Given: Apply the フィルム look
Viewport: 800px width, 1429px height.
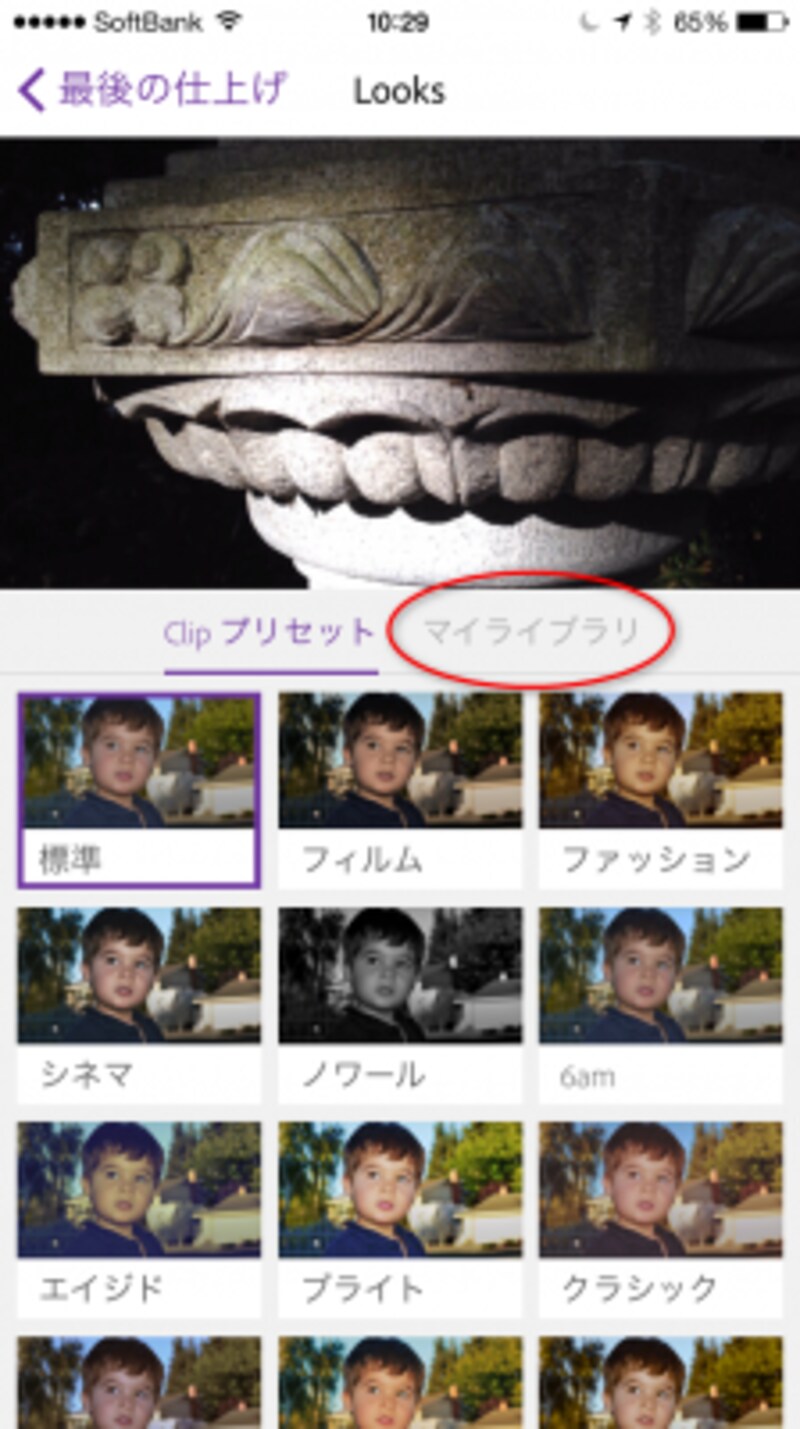Looking at the screenshot, I should [x=400, y=790].
